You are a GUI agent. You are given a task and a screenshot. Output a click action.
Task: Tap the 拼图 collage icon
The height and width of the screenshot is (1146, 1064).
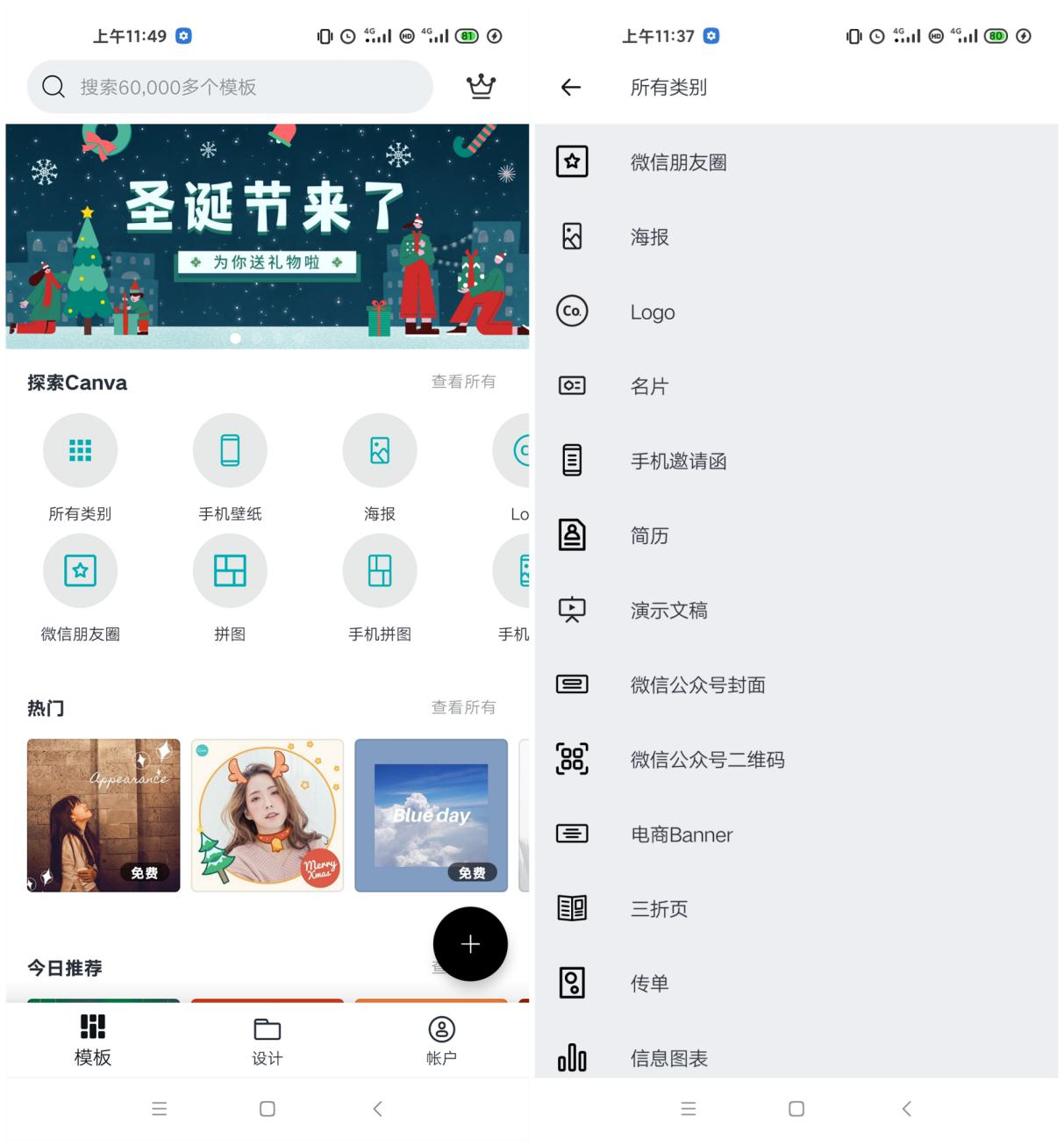(230, 570)
